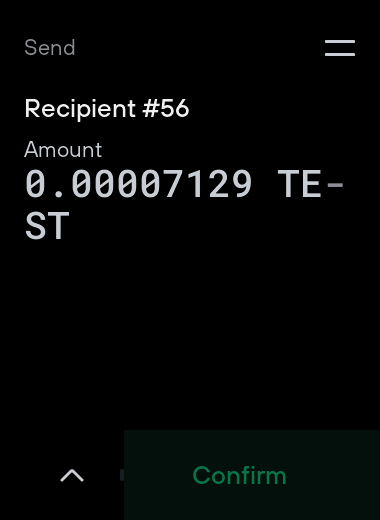Go to the previous page with the up arrow
380x520 pixels.
click(x=72, y=475)
